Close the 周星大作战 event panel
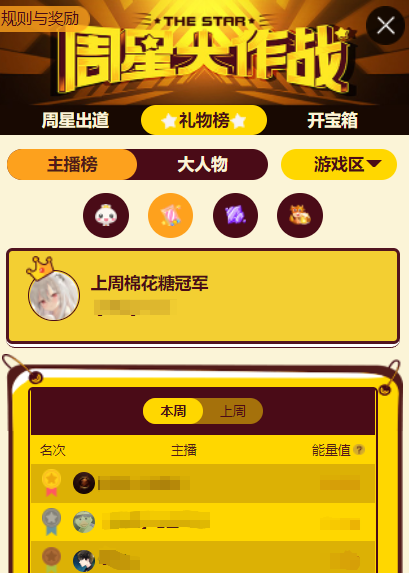Image resolution: width=409 pixels, height=573 pixels. pyautogui.click(x=386, y=26)
